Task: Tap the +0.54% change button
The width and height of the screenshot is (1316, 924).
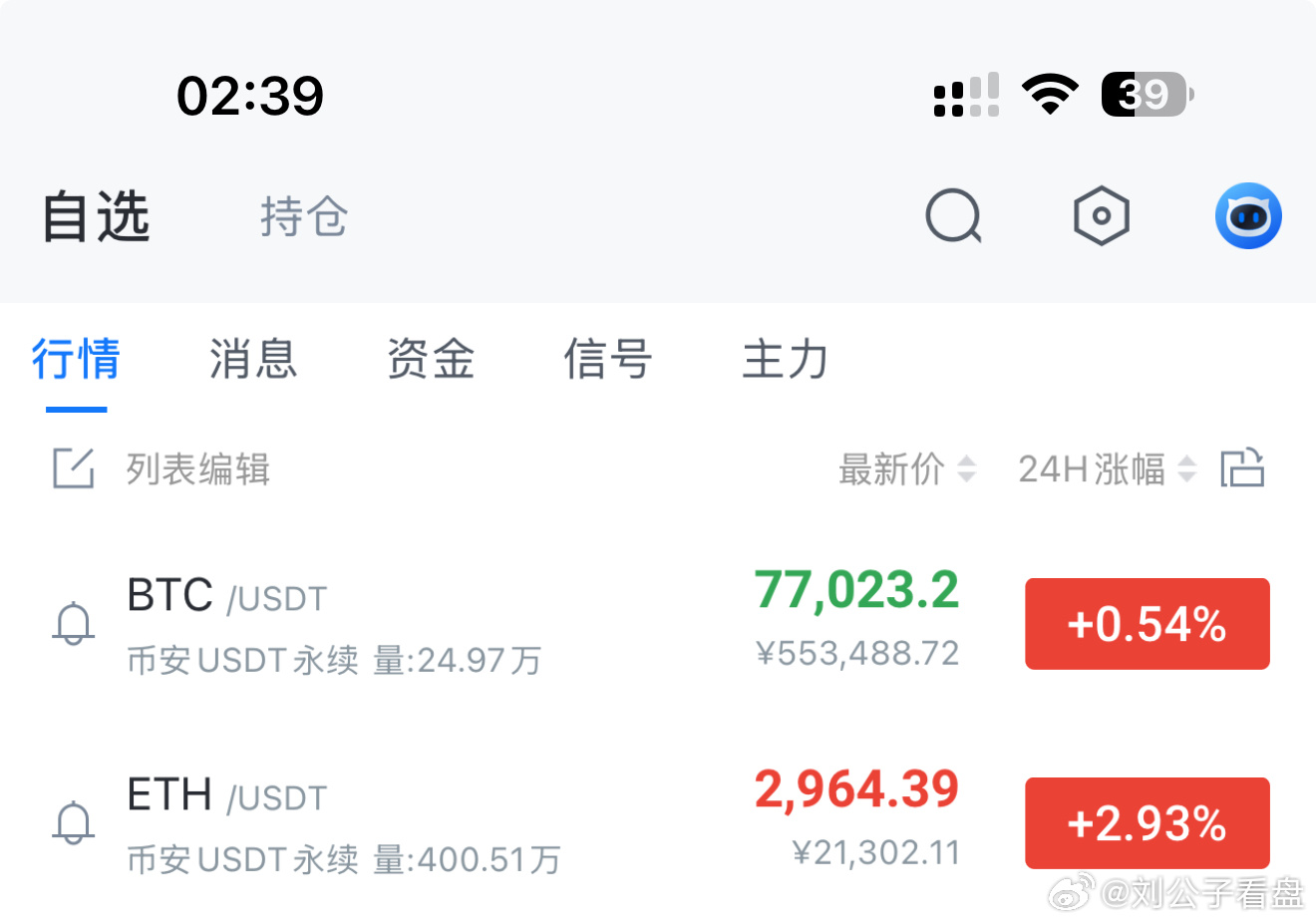Action: click(x=1147, y=624)
